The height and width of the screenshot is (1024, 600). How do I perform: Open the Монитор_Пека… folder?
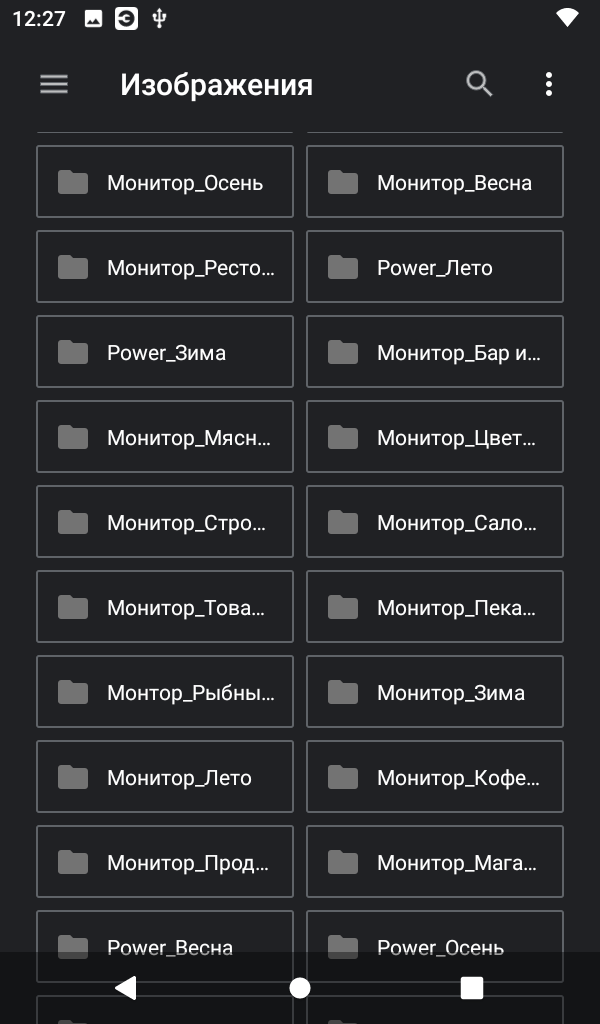point(435,606)
